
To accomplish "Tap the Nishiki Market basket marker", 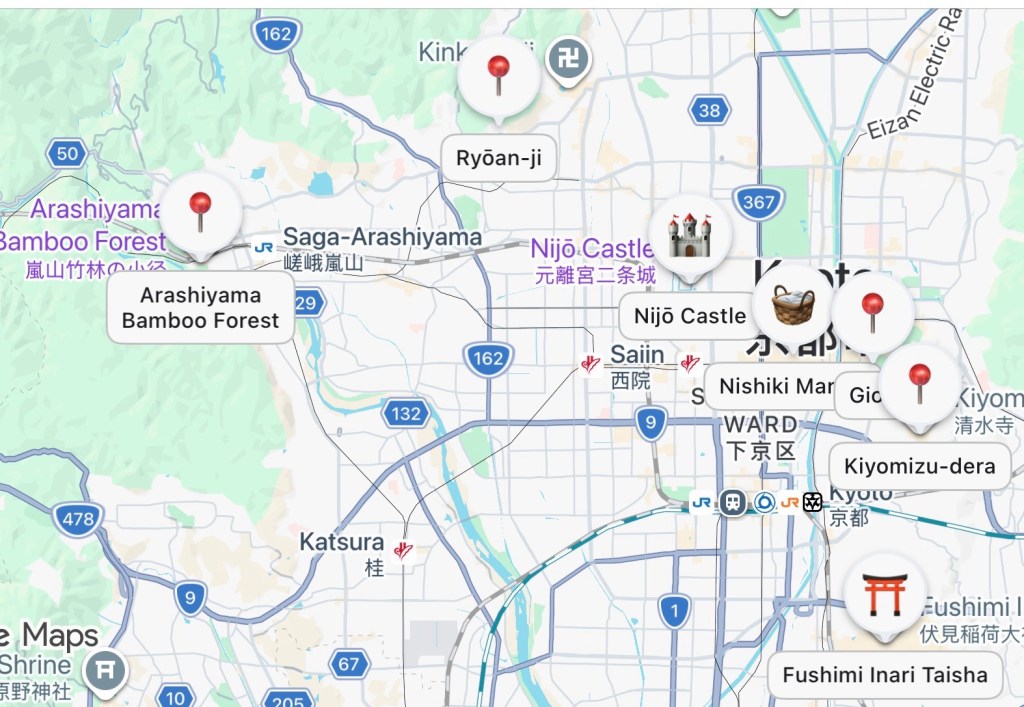I will 793,304.
